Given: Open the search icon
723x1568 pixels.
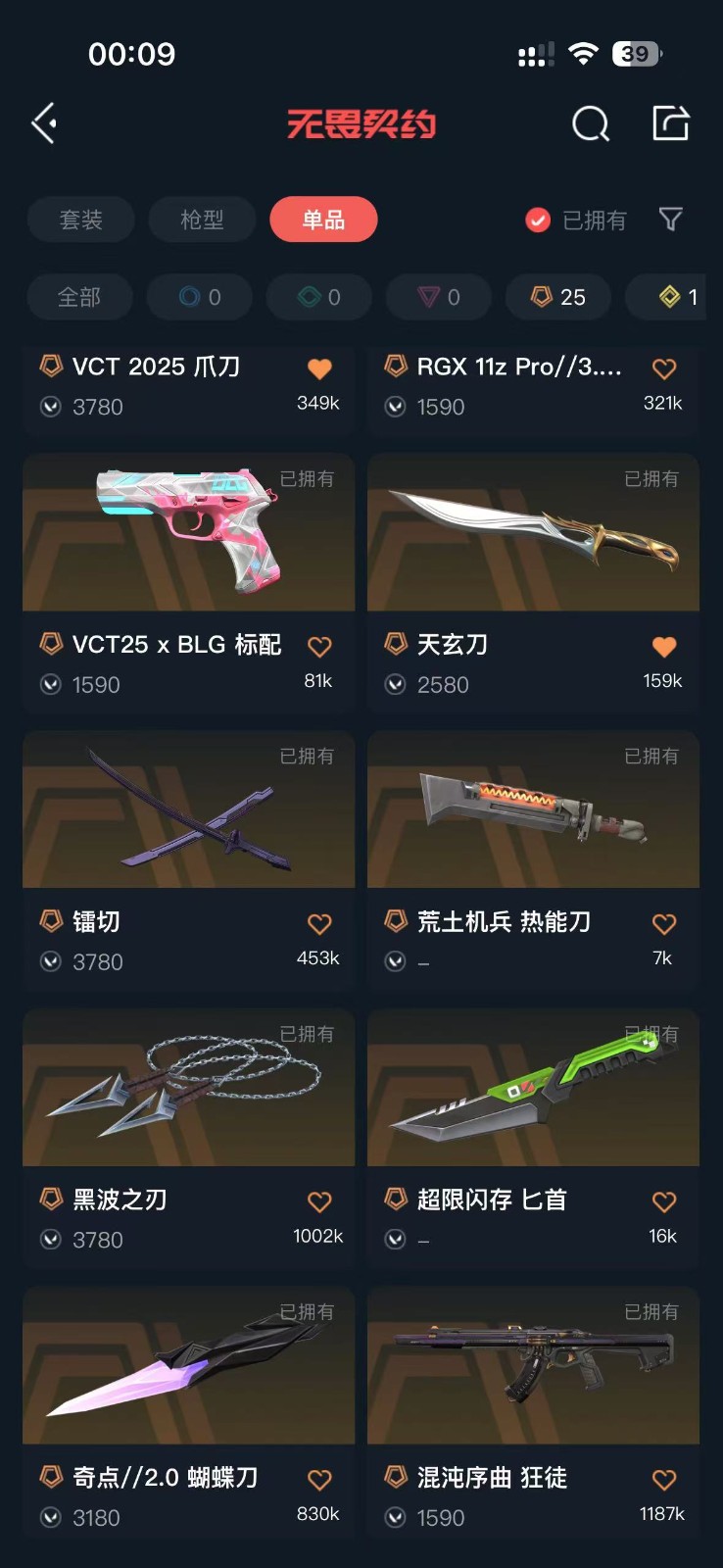Looking at the screenshot, I should 590,123.
